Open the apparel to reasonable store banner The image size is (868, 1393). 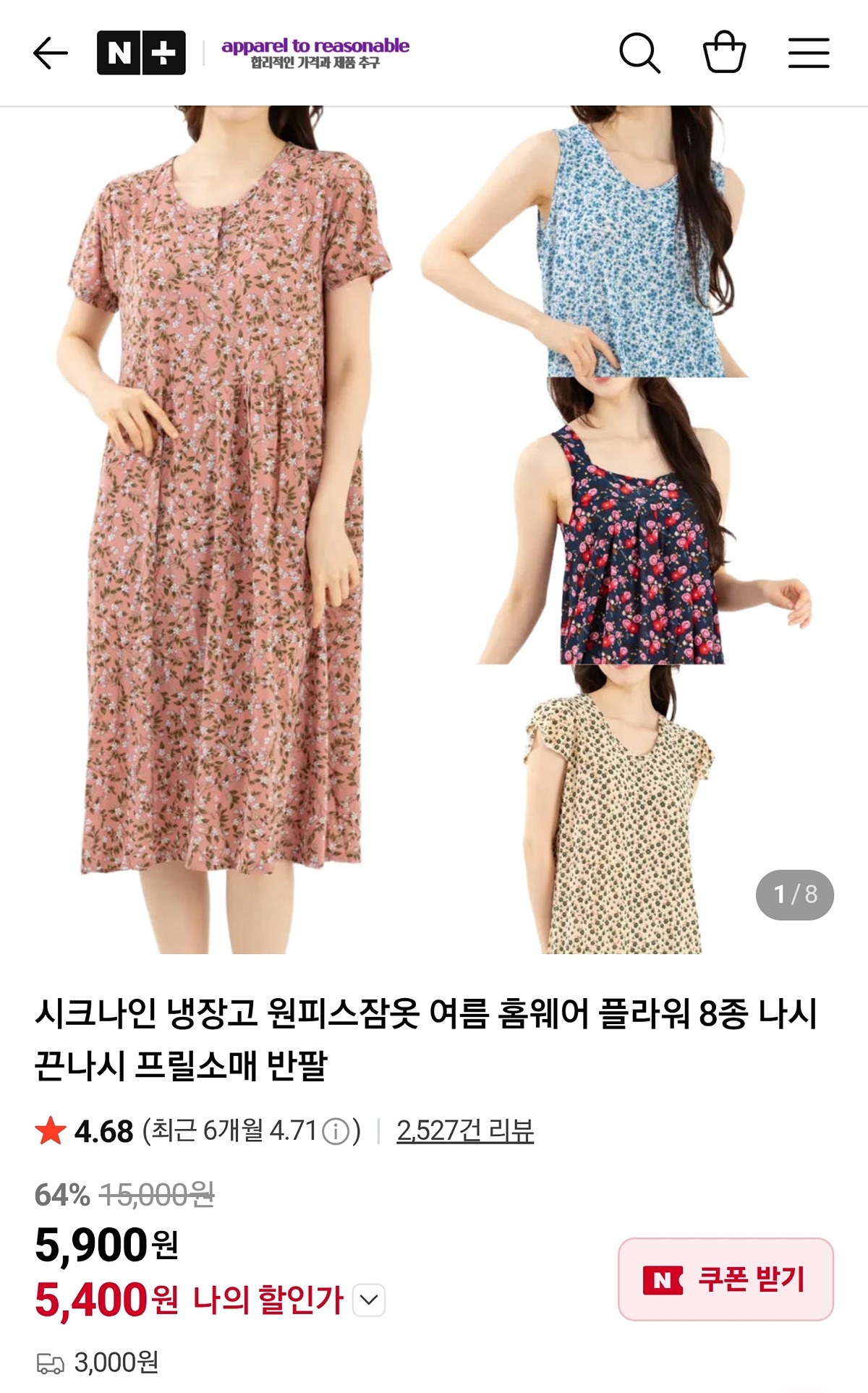pos(315,54)
